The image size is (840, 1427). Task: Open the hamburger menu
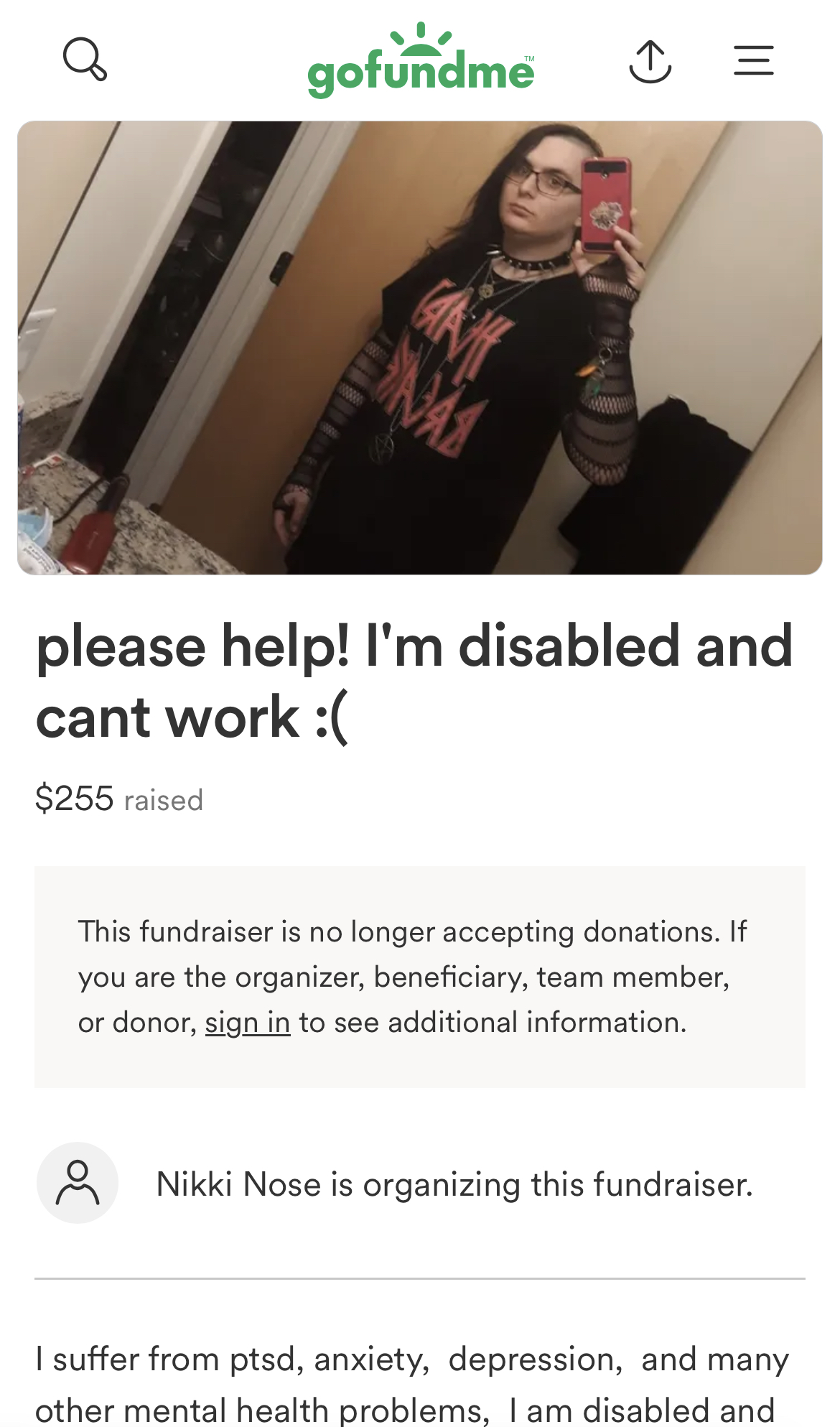(754, 60)
